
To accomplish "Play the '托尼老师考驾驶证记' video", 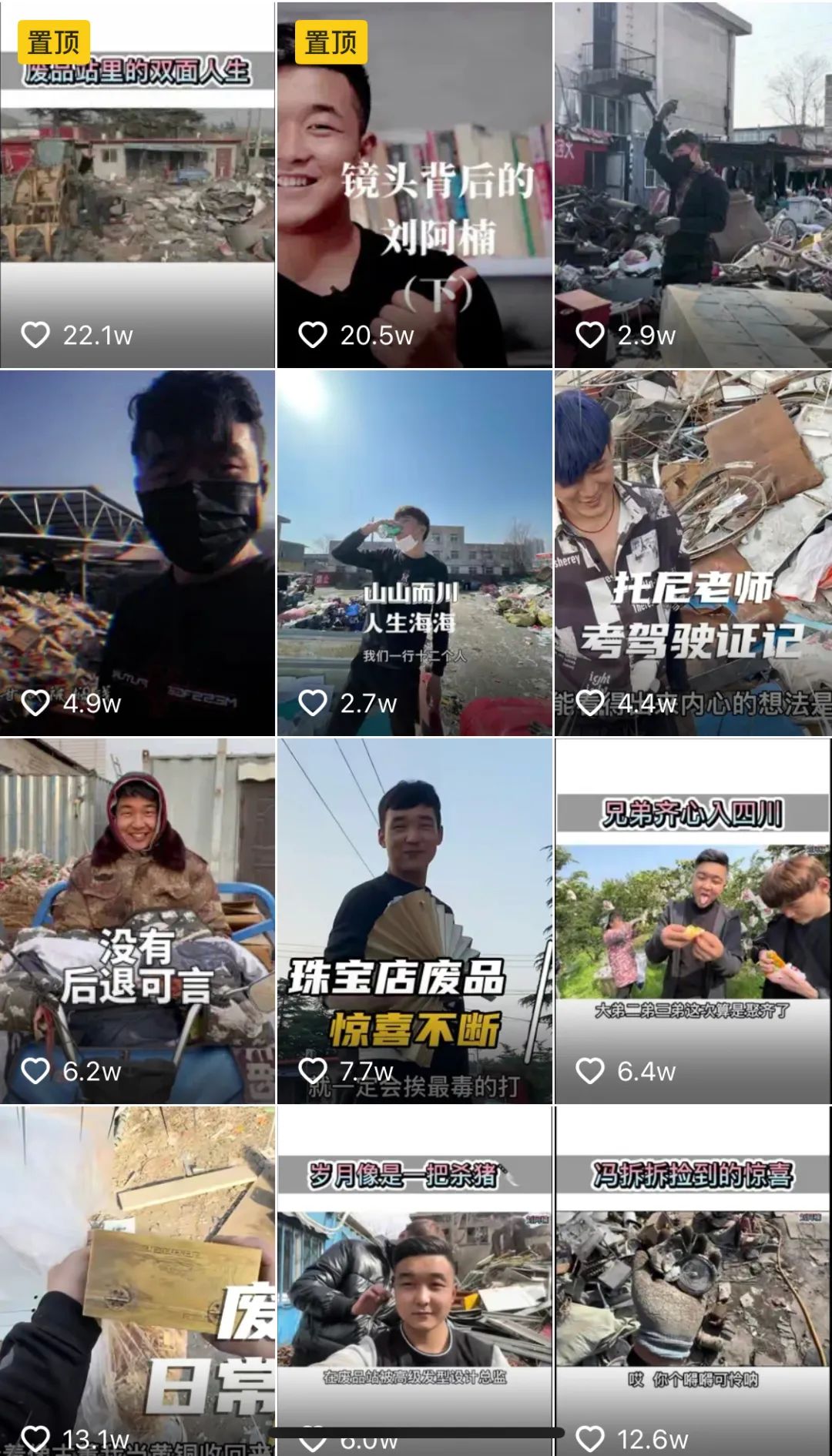I will [x=693, y=553].
